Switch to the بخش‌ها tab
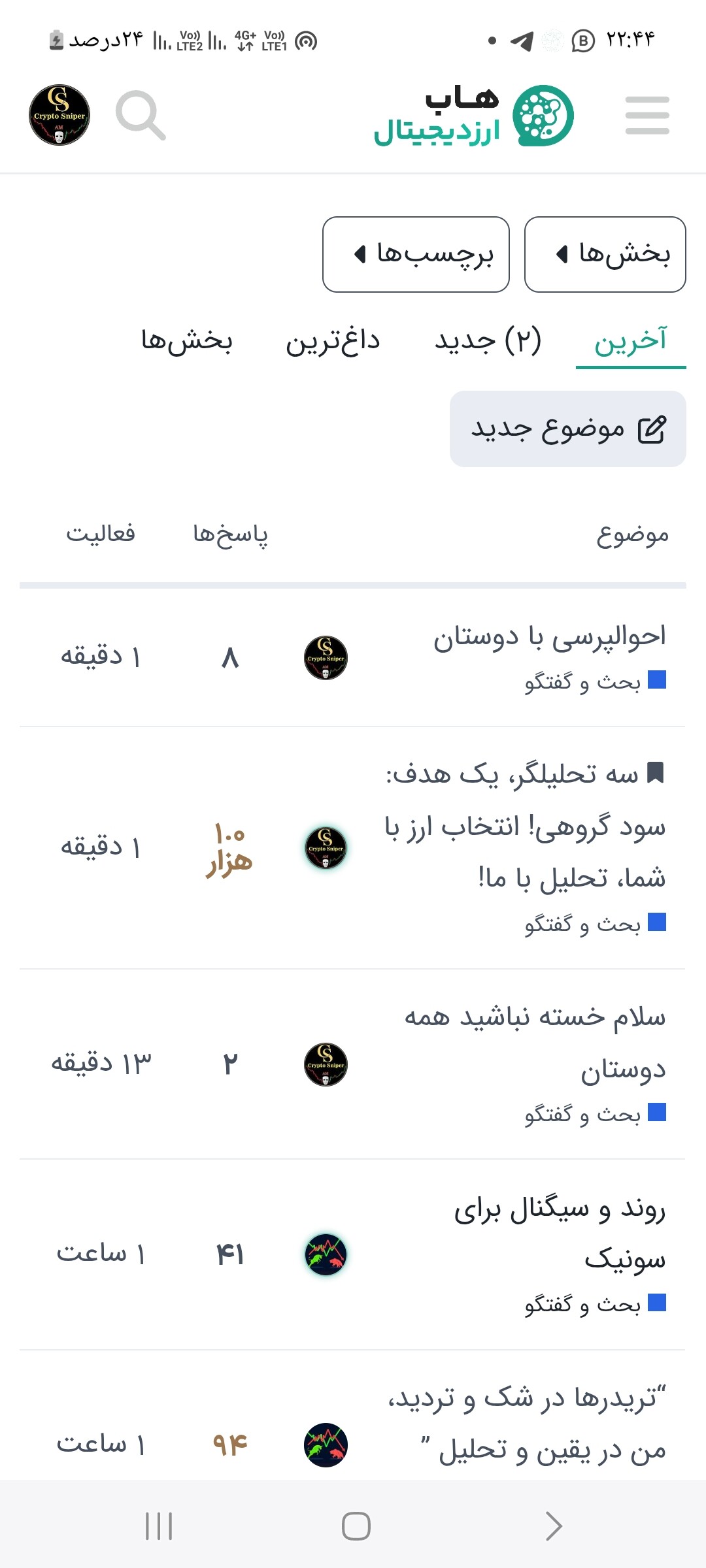The height and width of the screenshot is (1568, 706). [187, 341]
